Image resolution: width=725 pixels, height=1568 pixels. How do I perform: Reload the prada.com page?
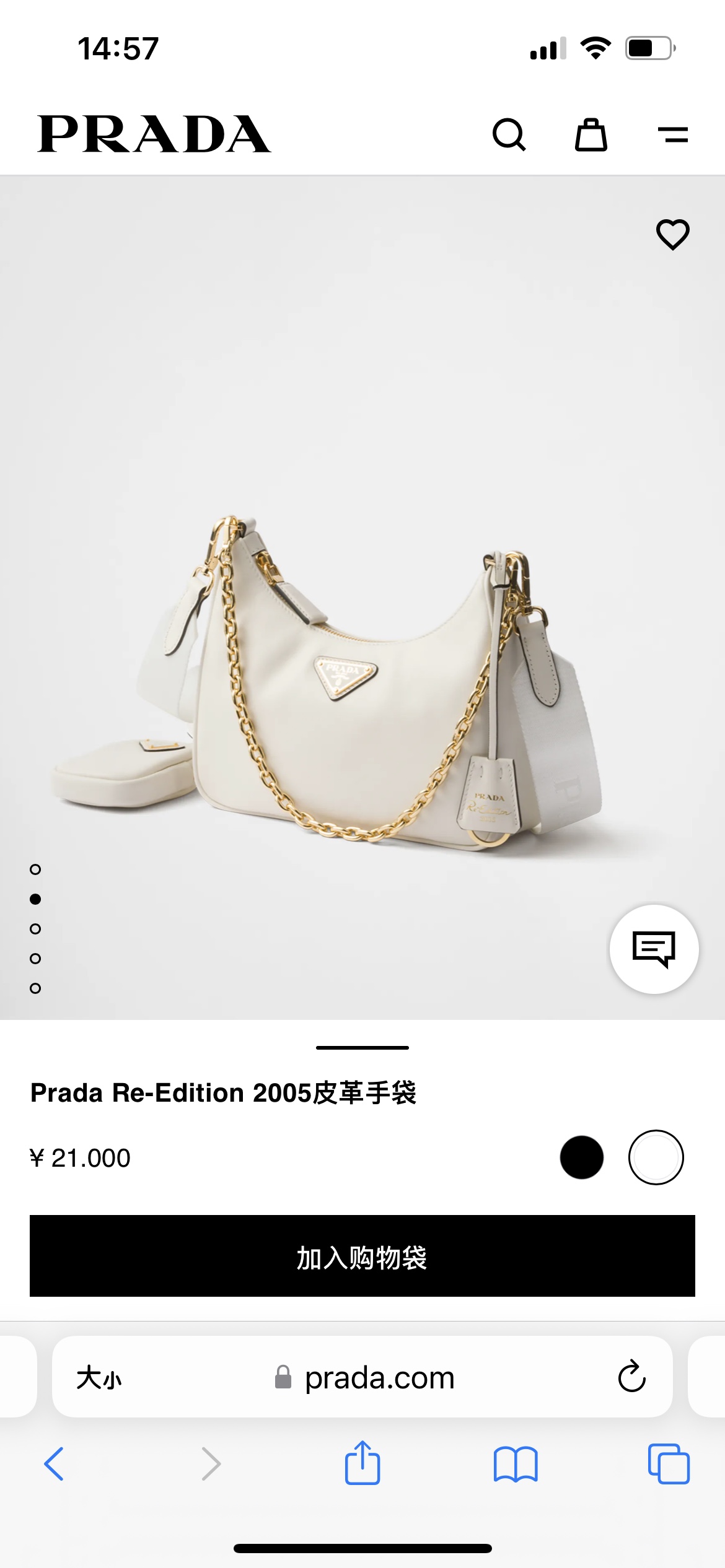[x=631, y=1377]
